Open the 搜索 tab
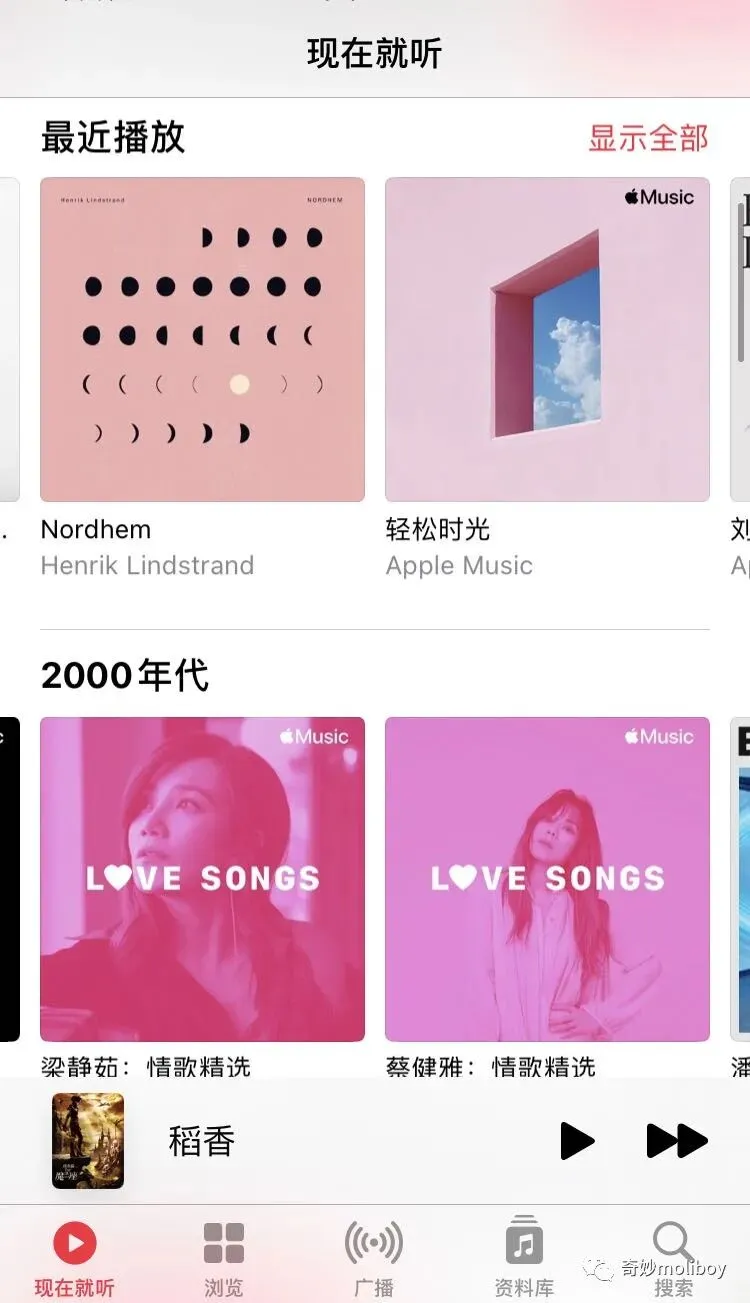Viewport: 750px width, 1303px height. [x=673, y=1256]
